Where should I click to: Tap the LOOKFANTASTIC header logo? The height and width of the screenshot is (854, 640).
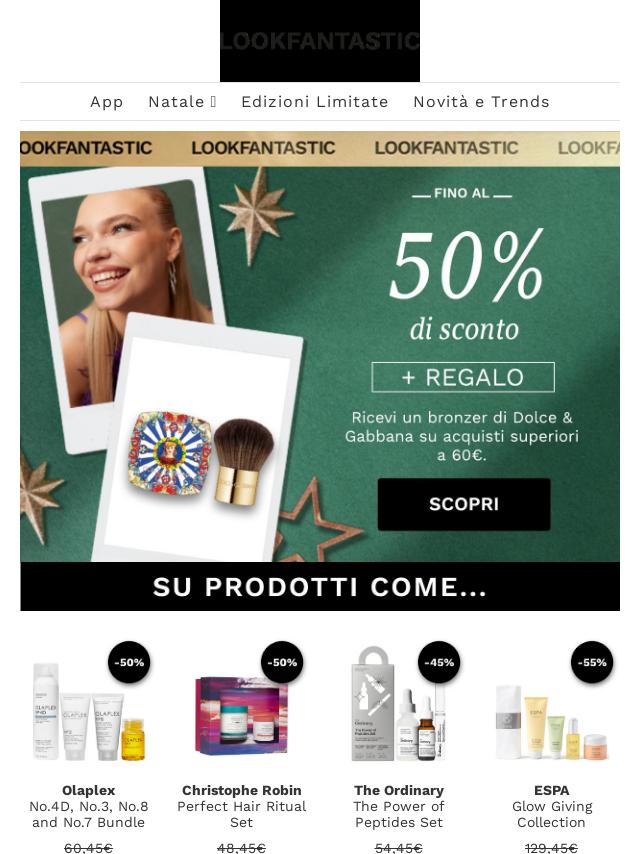320,41
